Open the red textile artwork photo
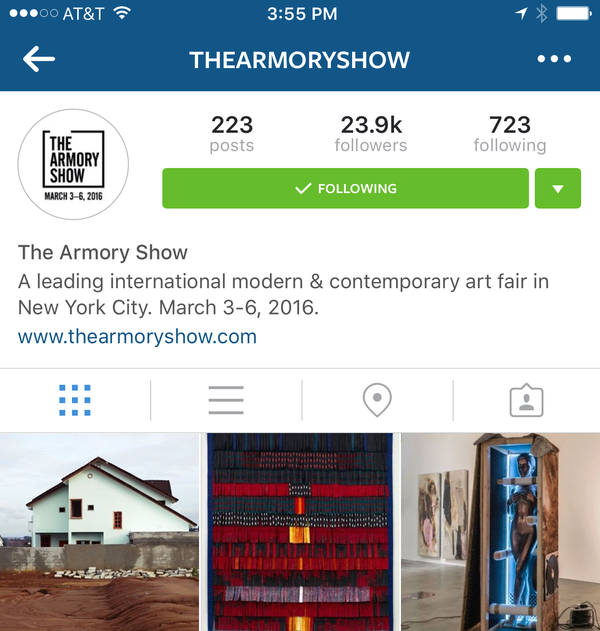 click(x=300, y=532)
